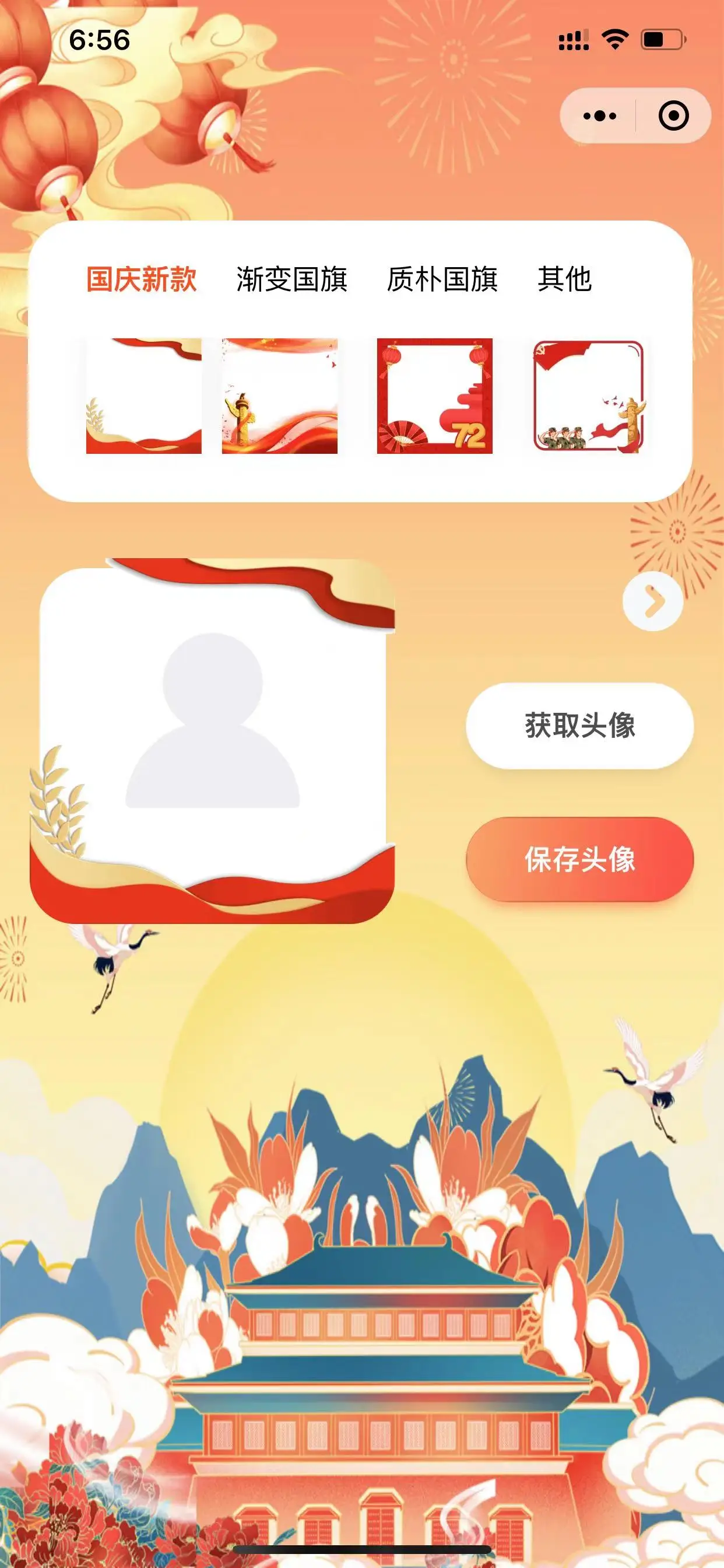Tap 保存头像 to save avatar
Viewport: 724px width, 1568px height.
click(x=579, y=859)
